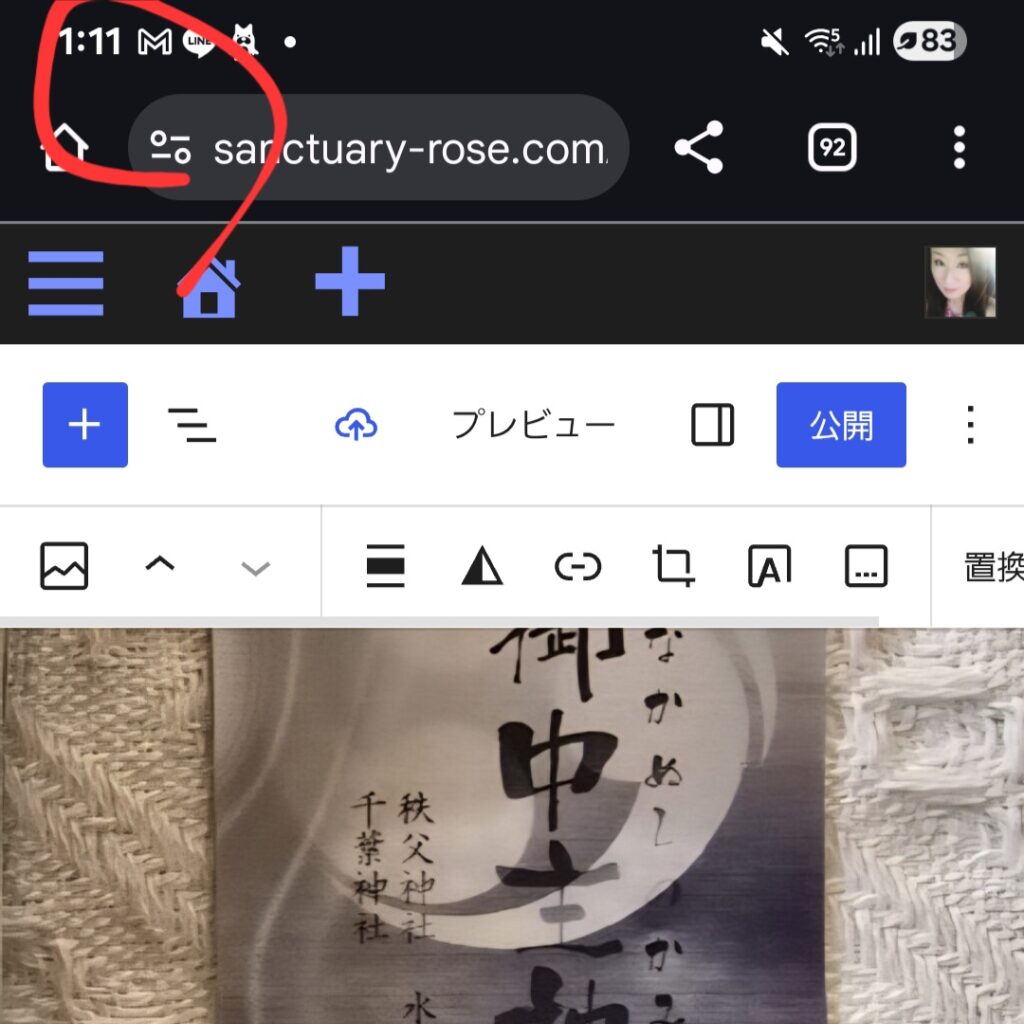Open the profile avatar menu
Viewport: 1024px width, 1024px height.
tap(960, 283)
